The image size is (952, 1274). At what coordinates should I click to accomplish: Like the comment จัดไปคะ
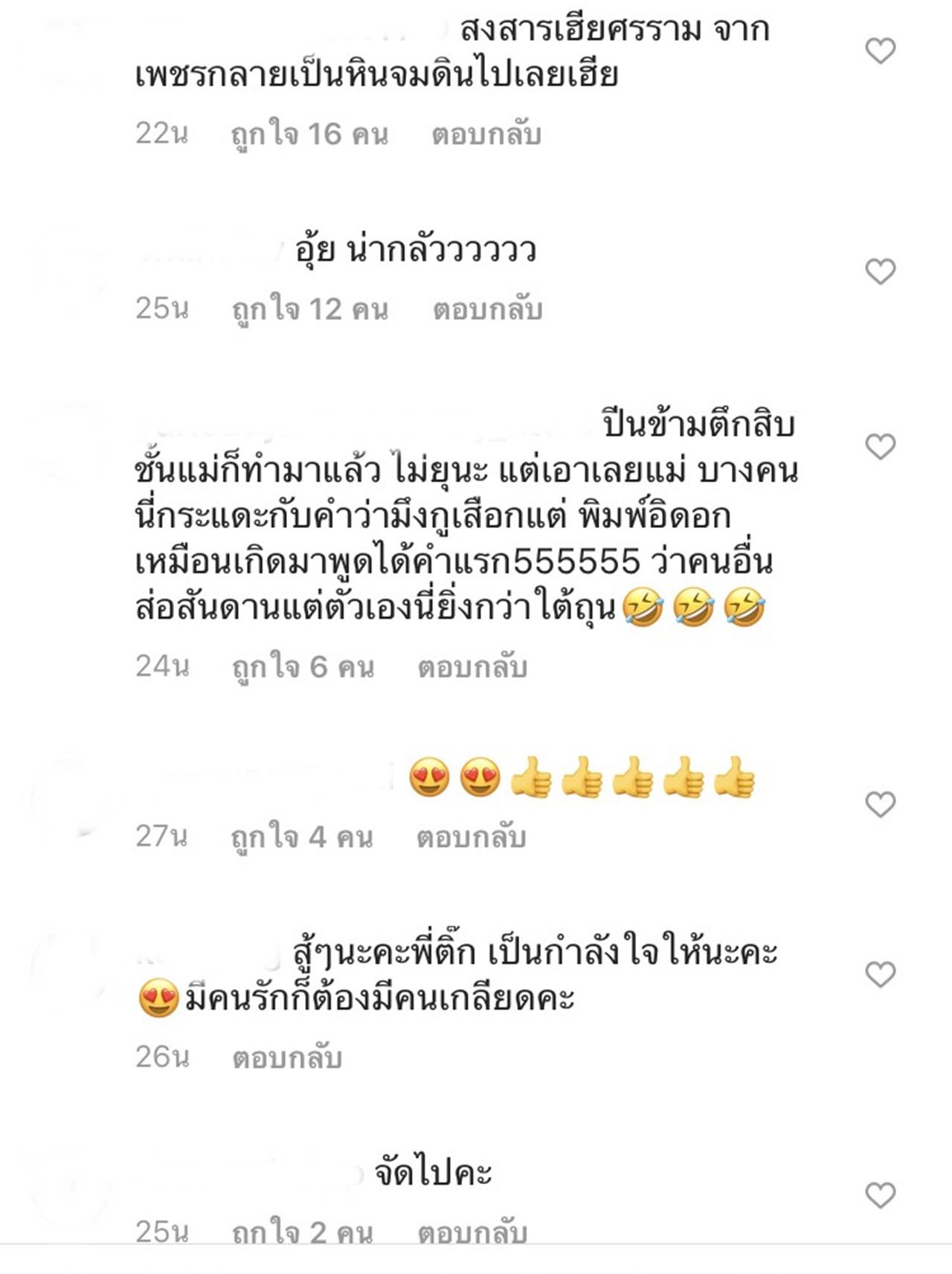coord(881,1195)
